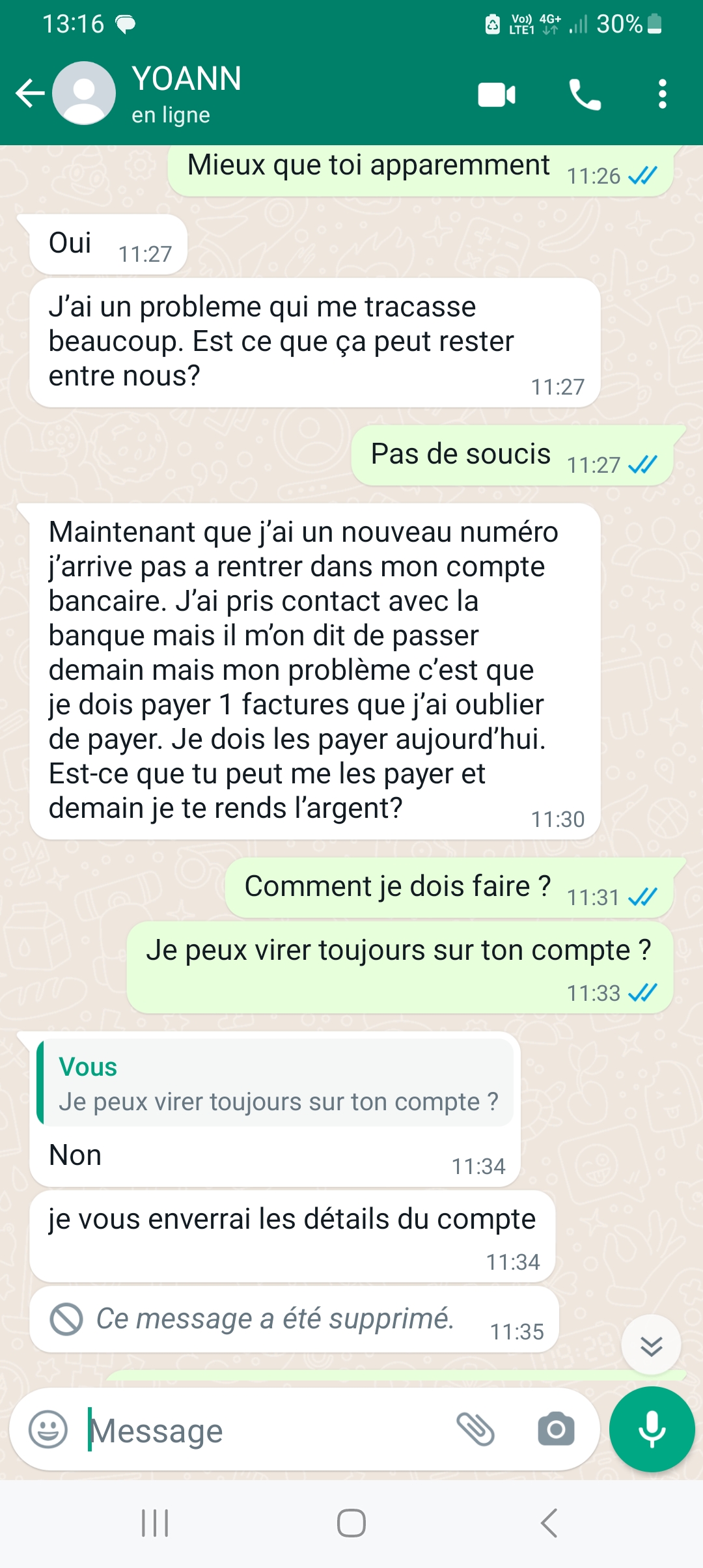703x1568 pixels.
Task: Attach a file with the paperclip
Action: pyautogui.click(x=476, y=1430)
